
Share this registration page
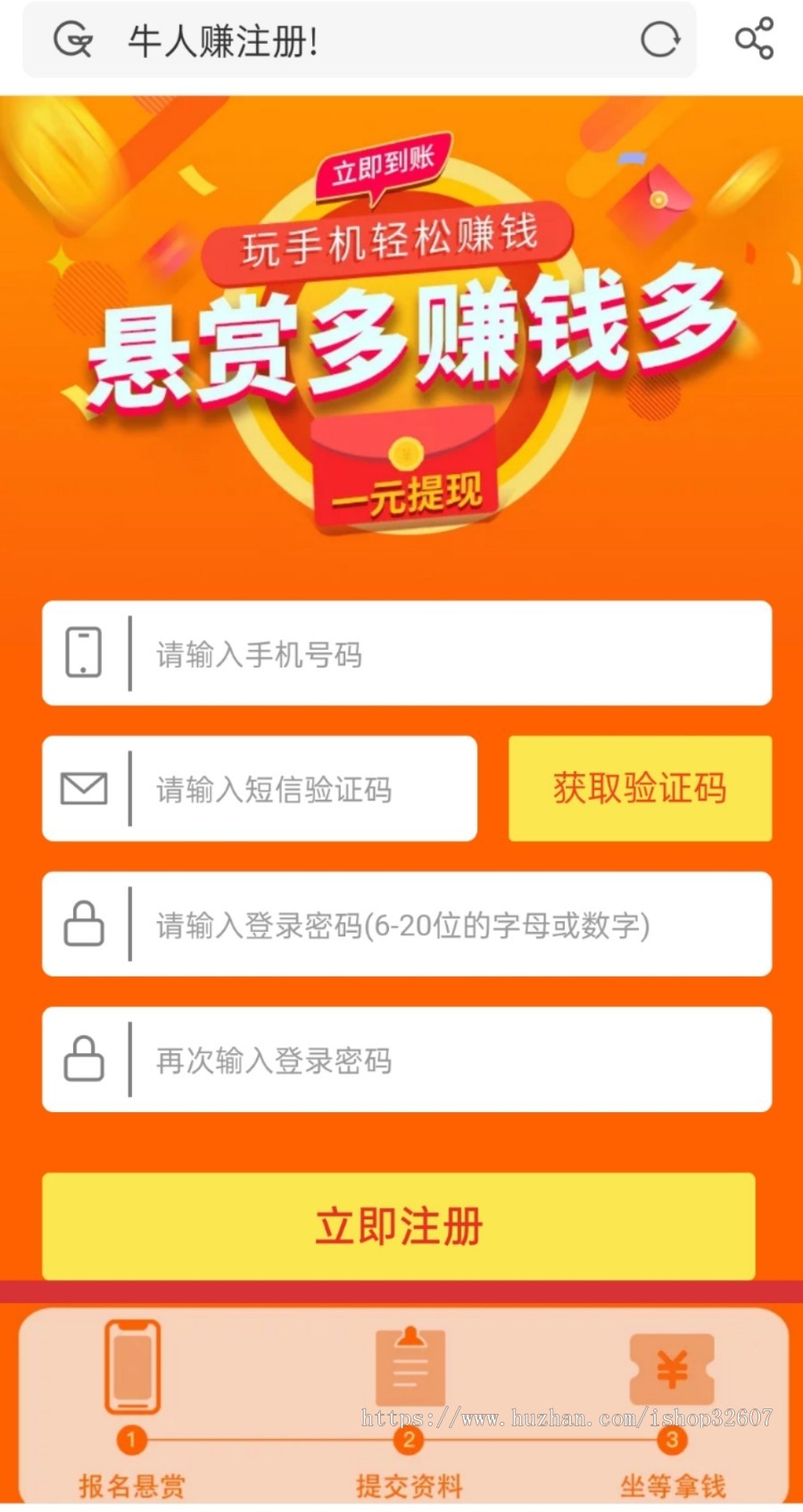754,39
